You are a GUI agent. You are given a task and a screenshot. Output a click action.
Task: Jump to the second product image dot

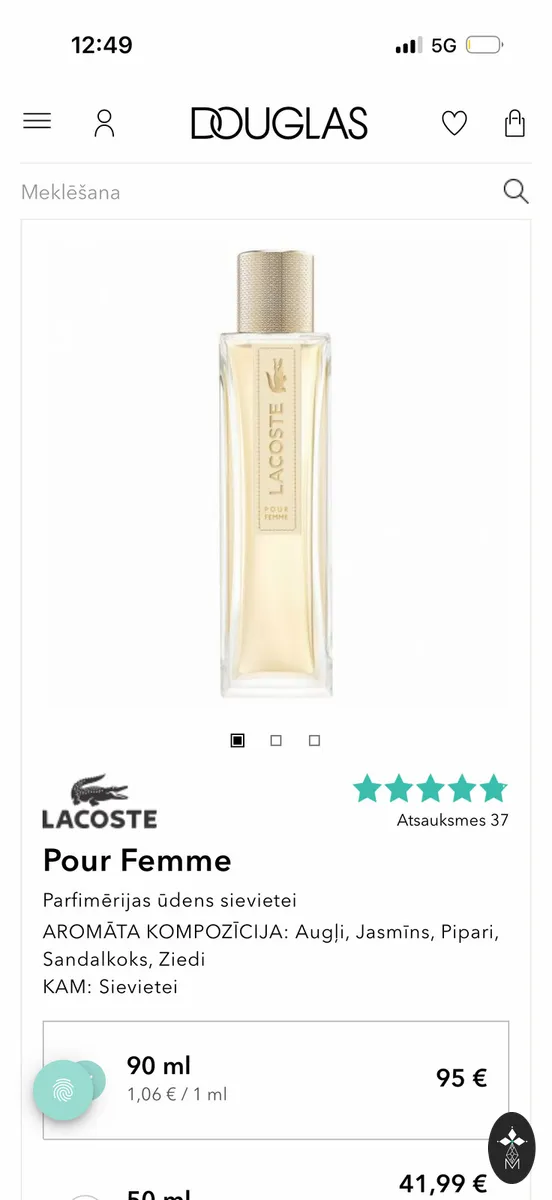[x=276, y=740]
